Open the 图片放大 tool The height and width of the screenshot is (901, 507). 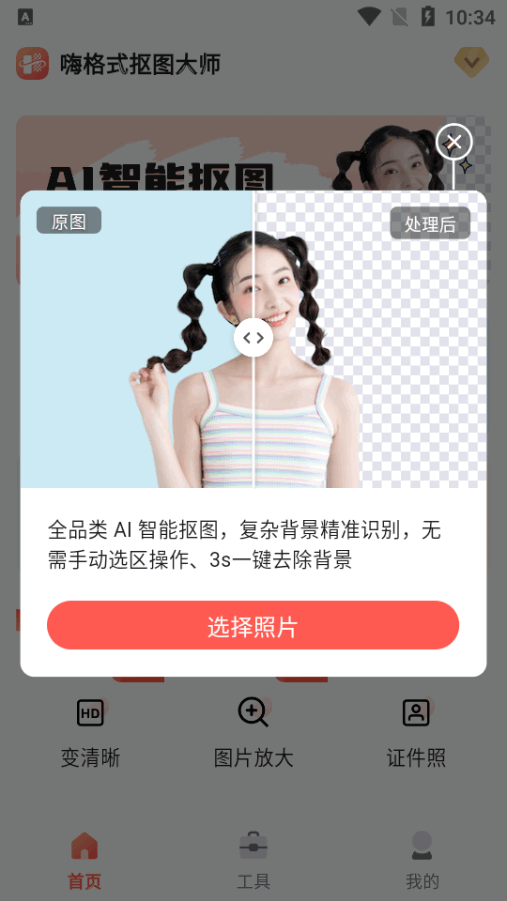[x=254, y=734]
